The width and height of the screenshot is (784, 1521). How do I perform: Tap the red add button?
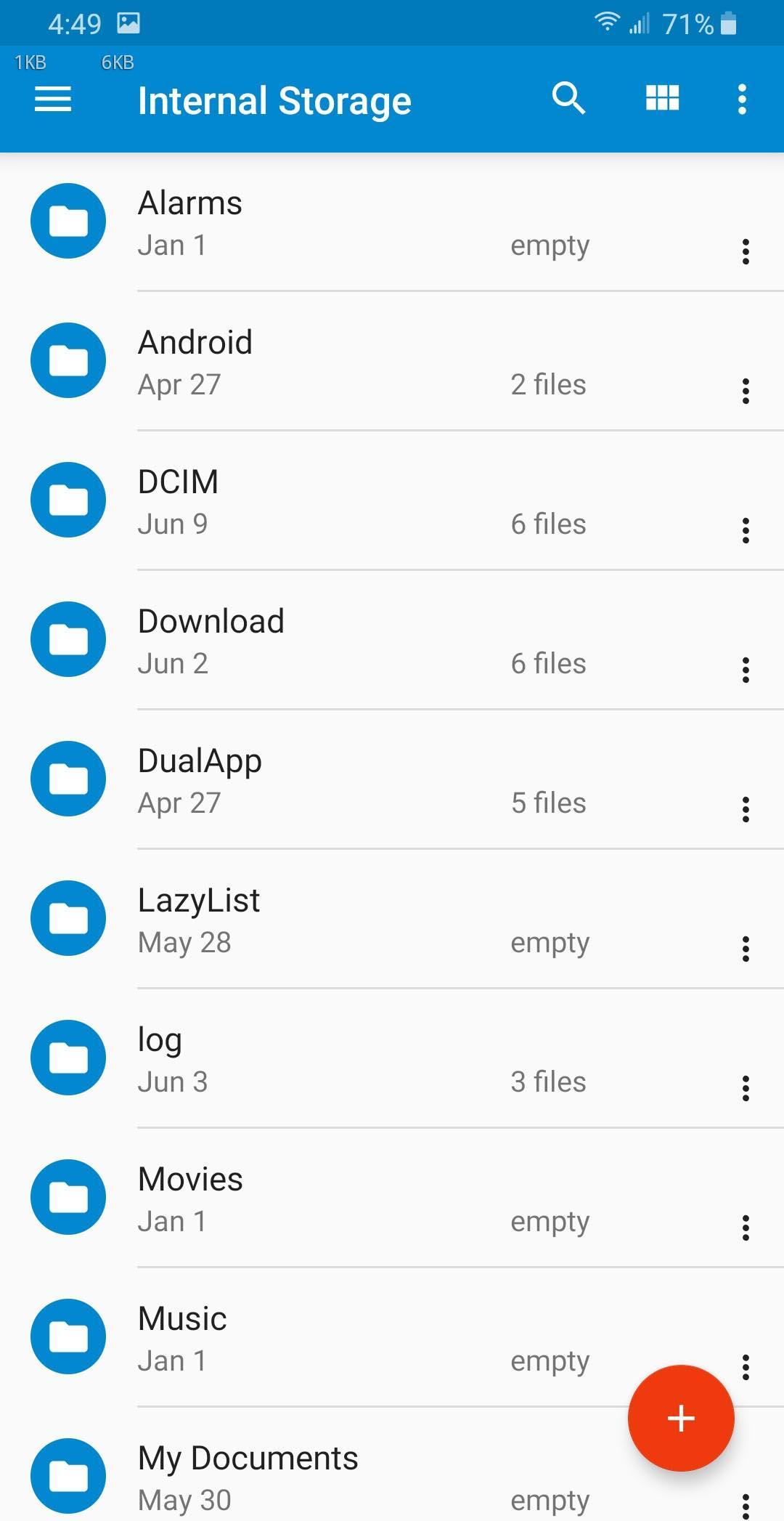(681, 1418)
